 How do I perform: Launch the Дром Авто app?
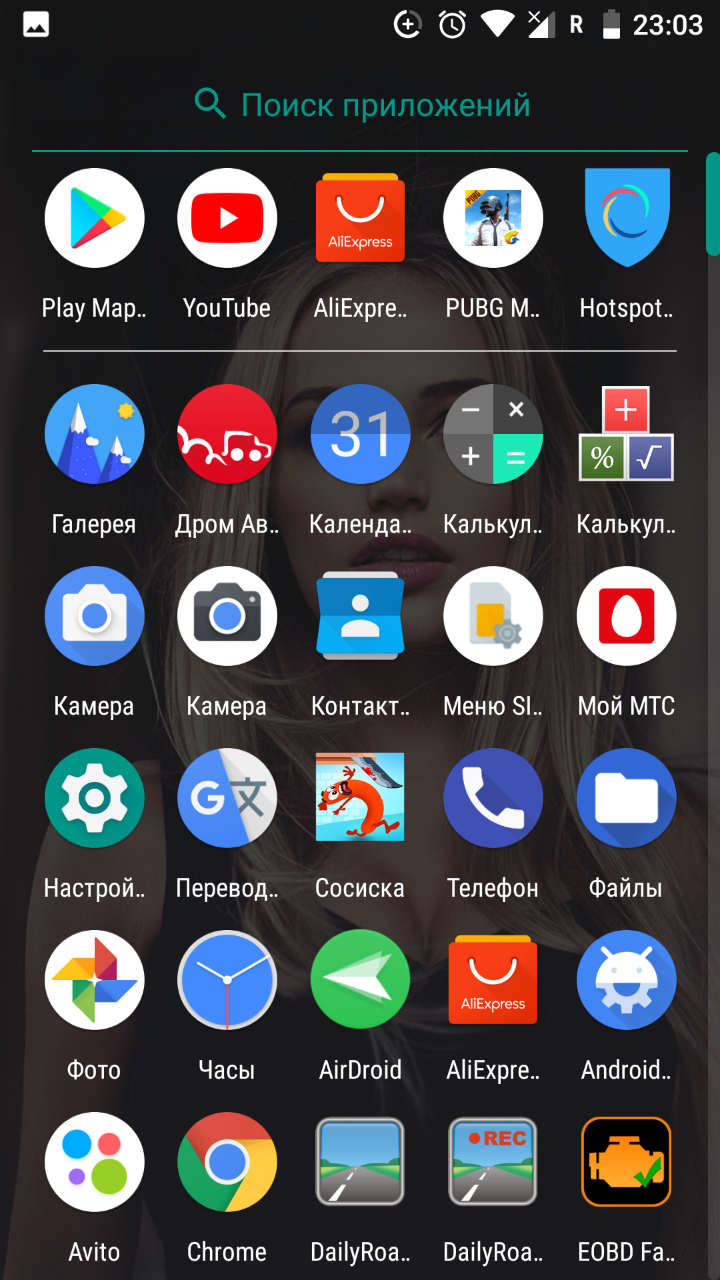coord(227,435)
